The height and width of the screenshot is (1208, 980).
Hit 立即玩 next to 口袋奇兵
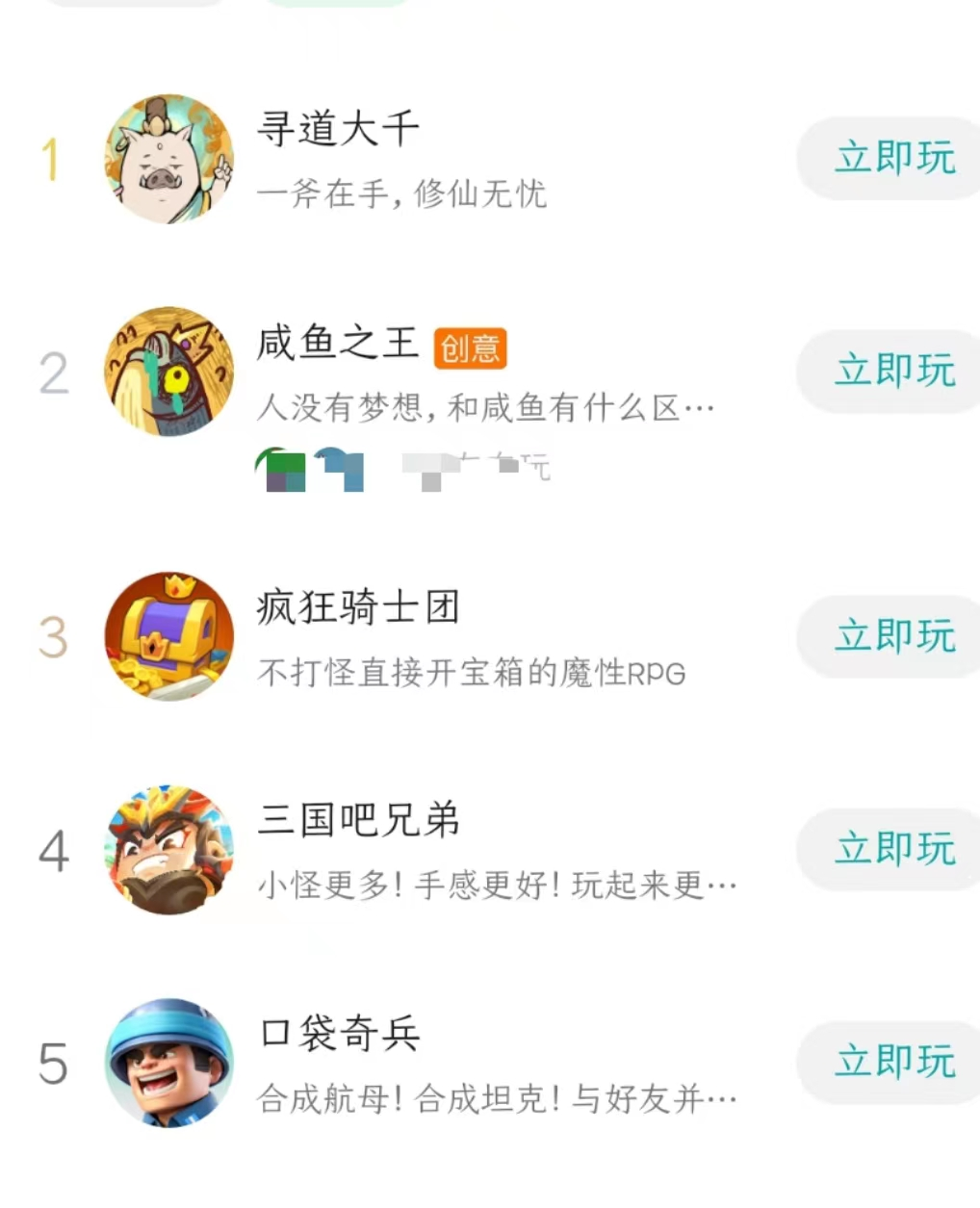pyautogui.click(x=893, y=1063)
